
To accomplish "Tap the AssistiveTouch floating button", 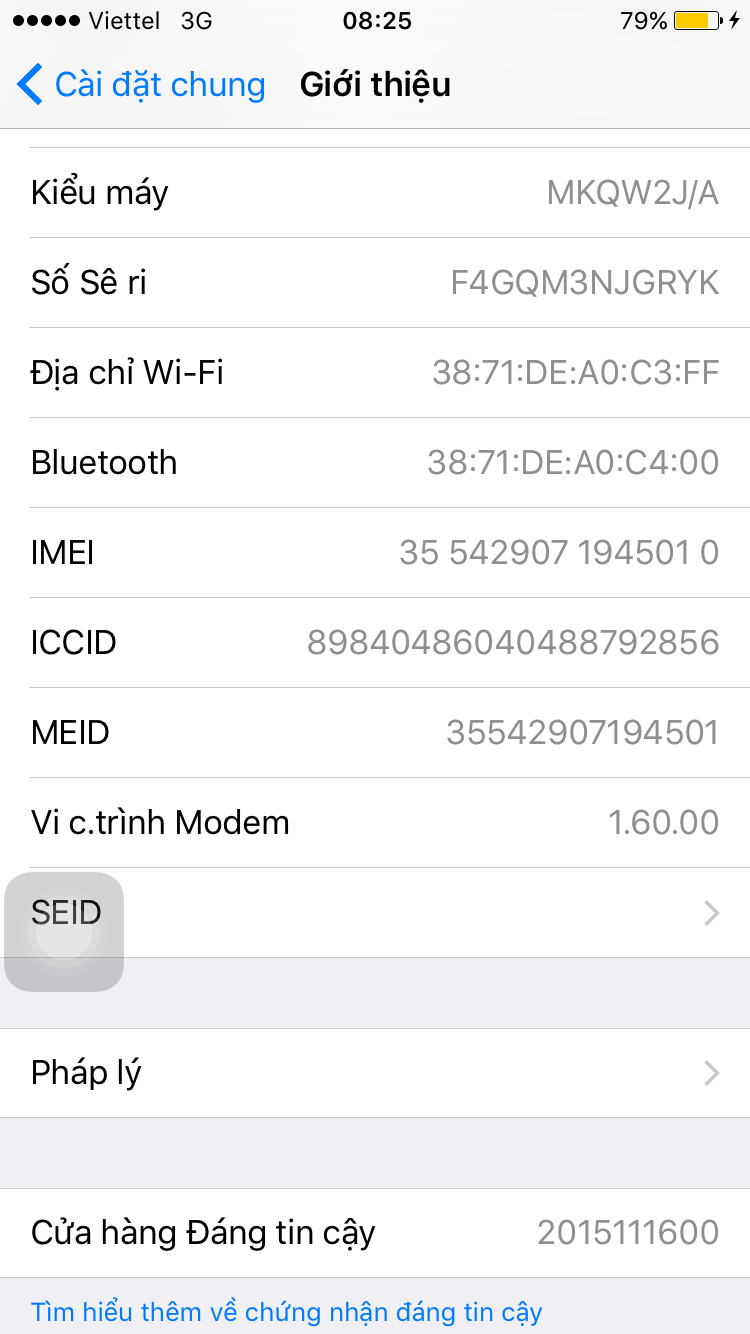I will pos(64,932).
